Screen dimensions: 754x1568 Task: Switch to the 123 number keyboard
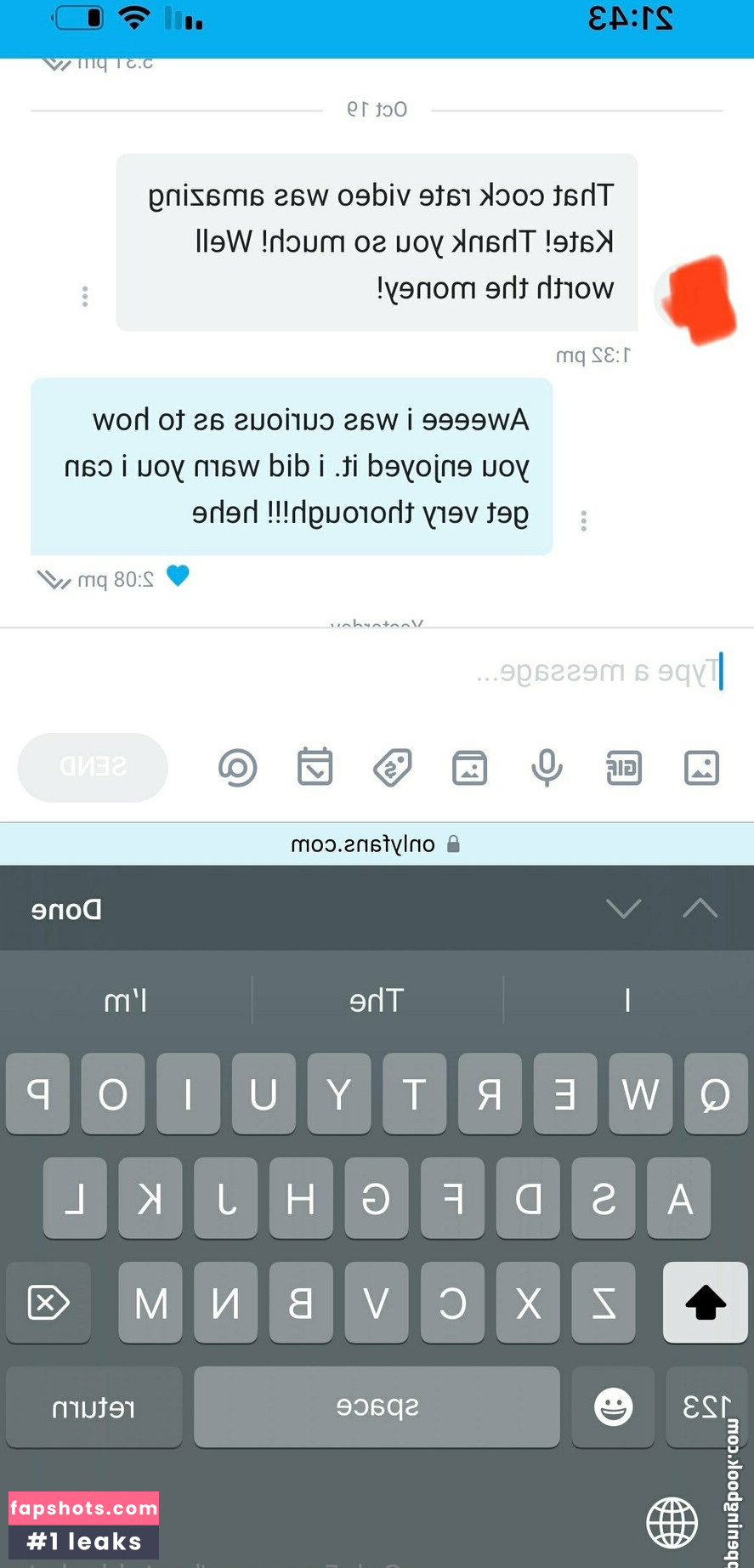pyautogui.click(x=706, y=1407)
